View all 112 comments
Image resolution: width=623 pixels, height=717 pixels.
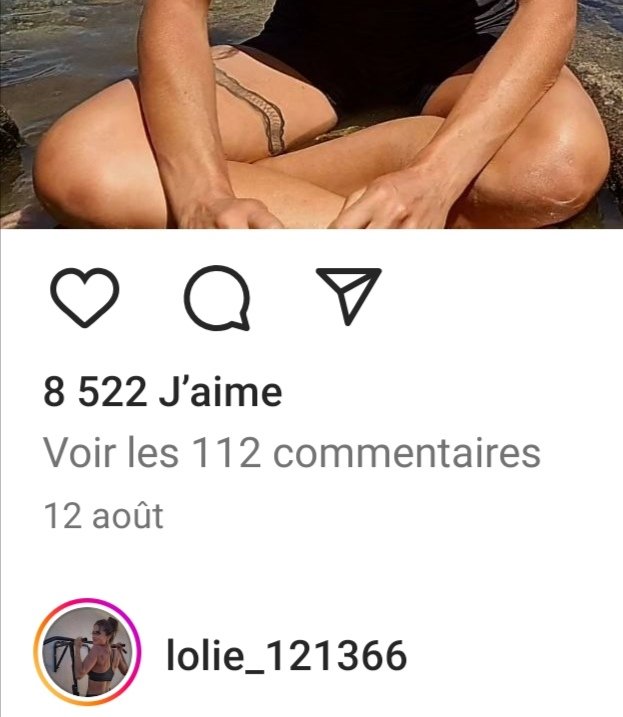tap(291, 454)
